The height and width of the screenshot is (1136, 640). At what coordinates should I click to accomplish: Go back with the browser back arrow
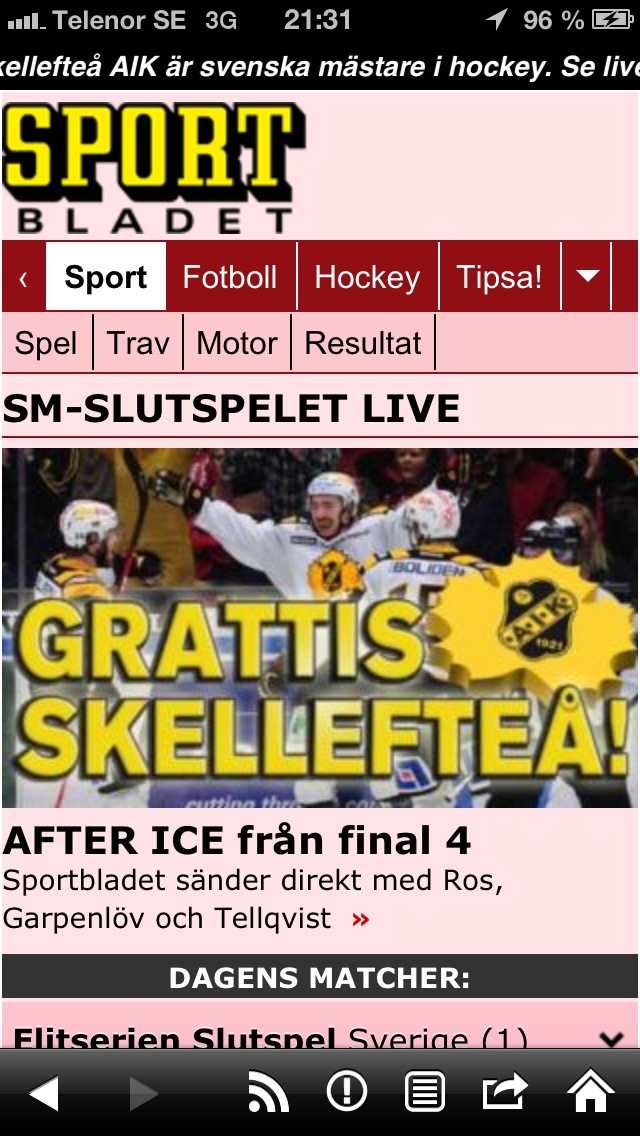pos(44,1094)
